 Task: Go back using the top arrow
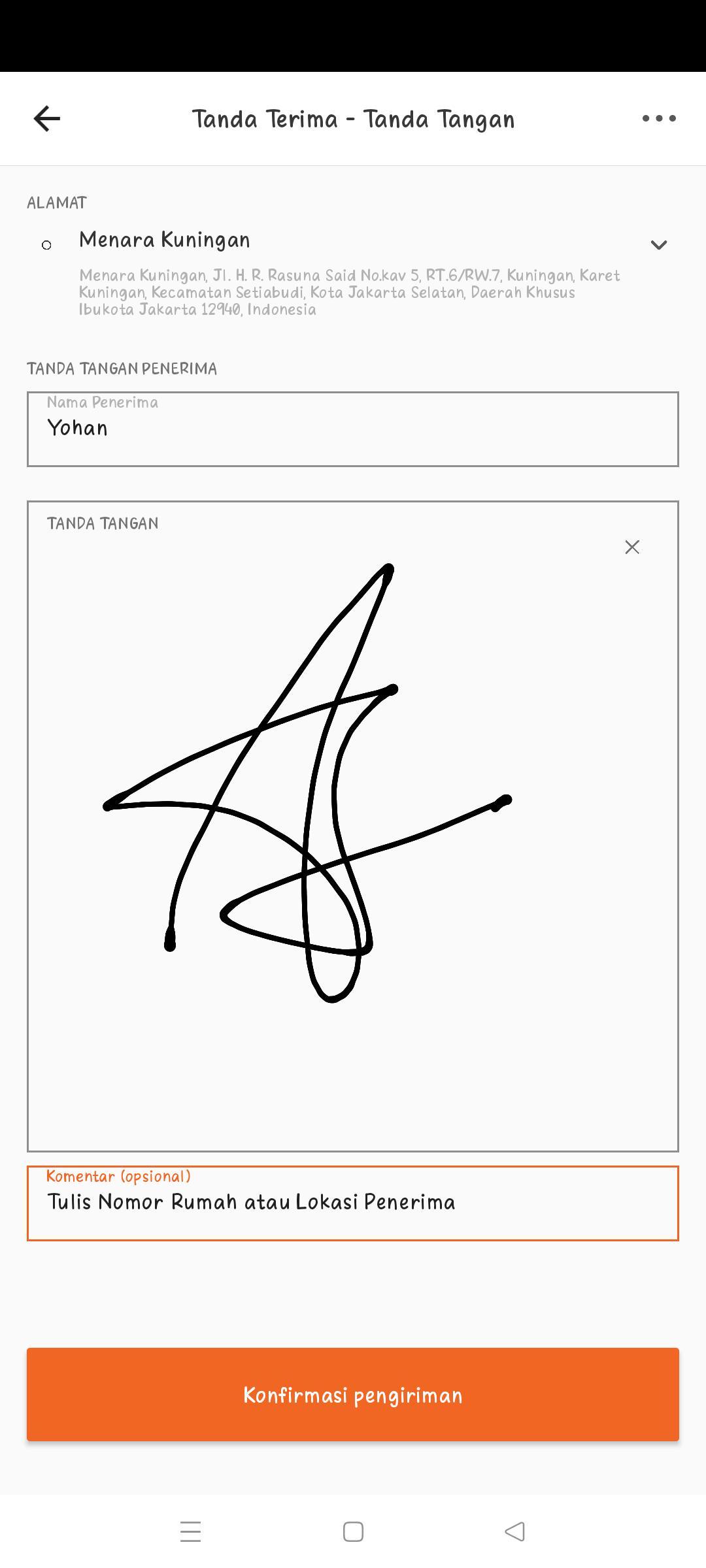(x=47, y=118)
